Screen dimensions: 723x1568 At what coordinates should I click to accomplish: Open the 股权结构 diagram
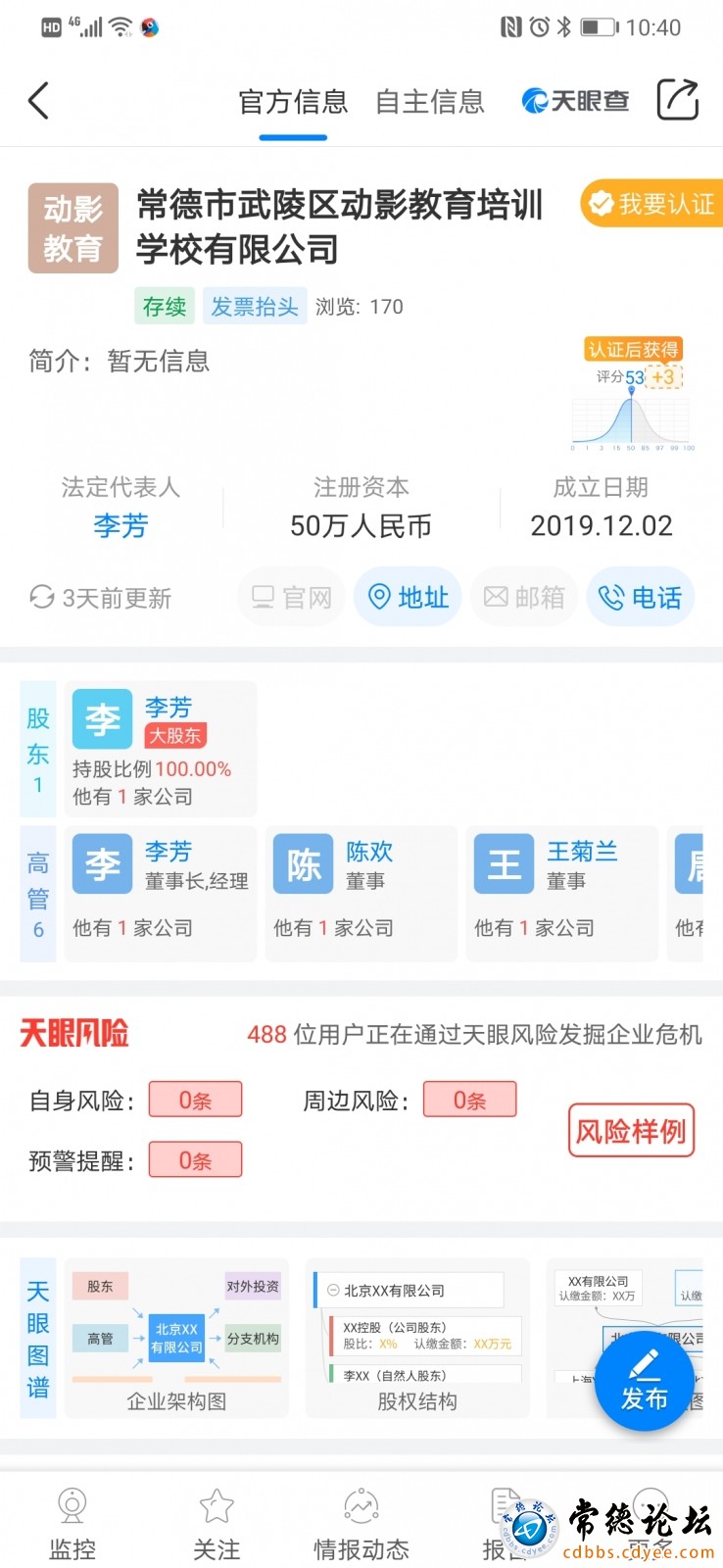(417, 1339)
